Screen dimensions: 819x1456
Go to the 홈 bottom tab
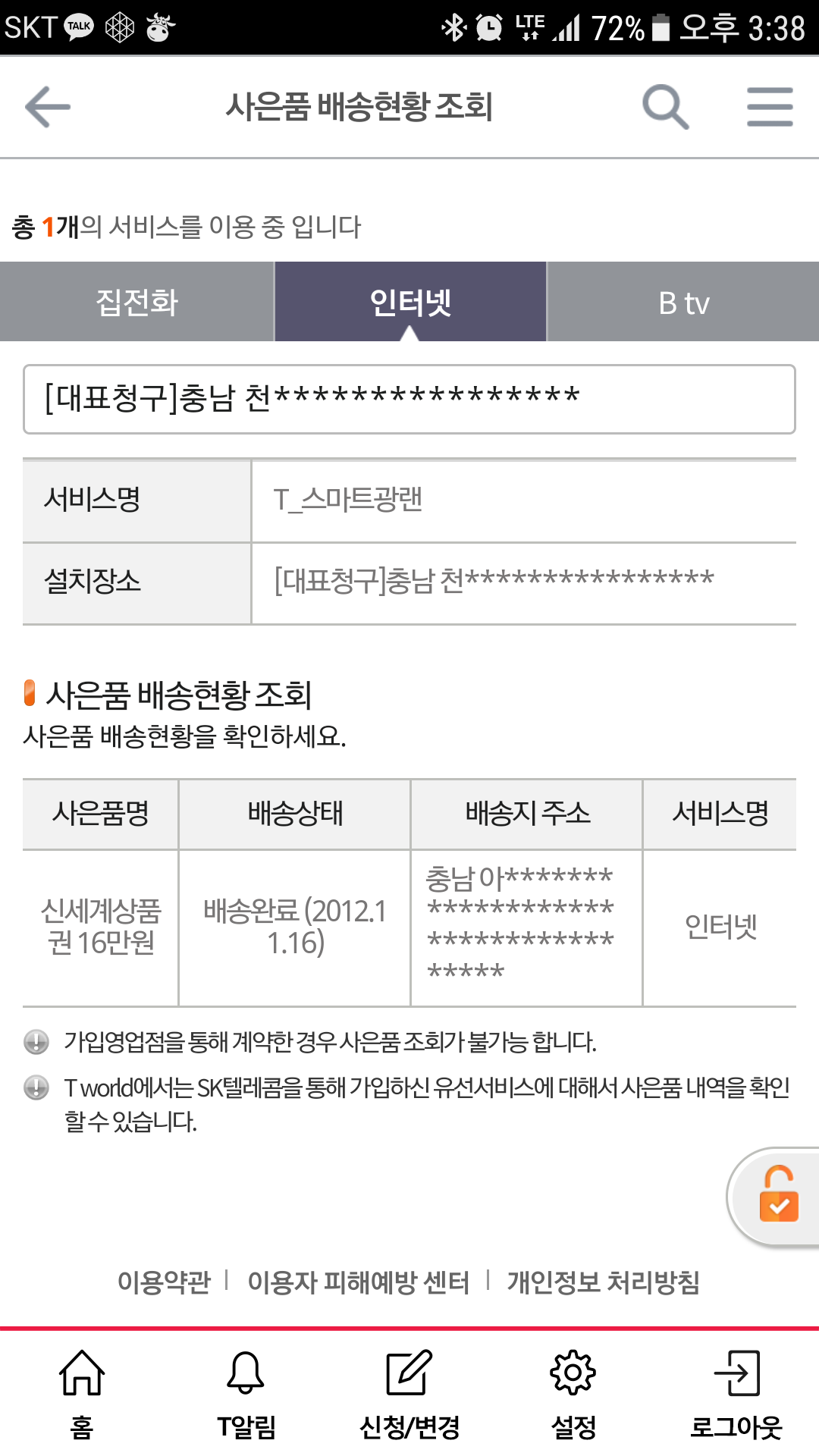tap(82, 1394)
